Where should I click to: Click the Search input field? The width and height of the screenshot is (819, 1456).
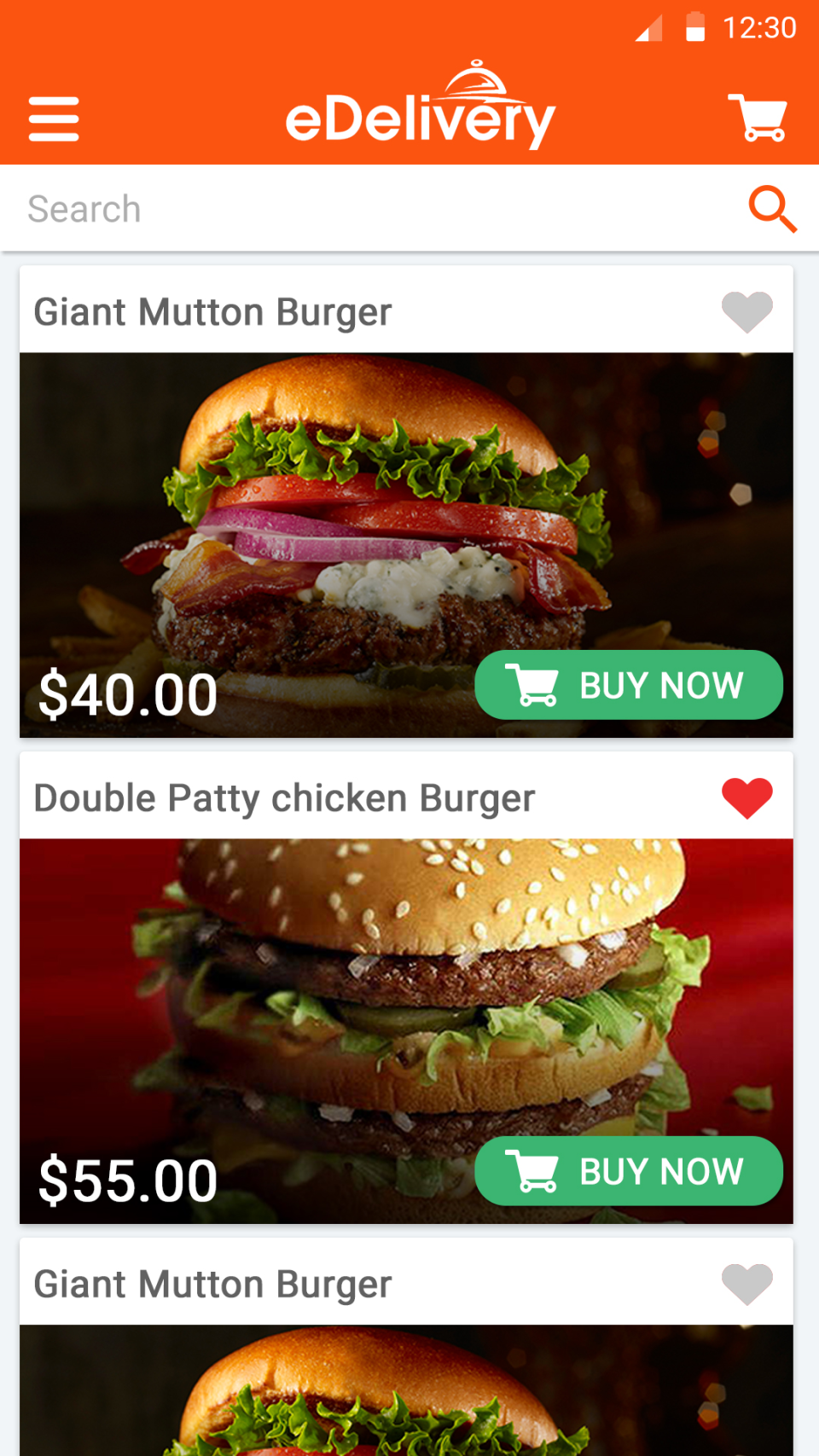click(x=256, y=208)
